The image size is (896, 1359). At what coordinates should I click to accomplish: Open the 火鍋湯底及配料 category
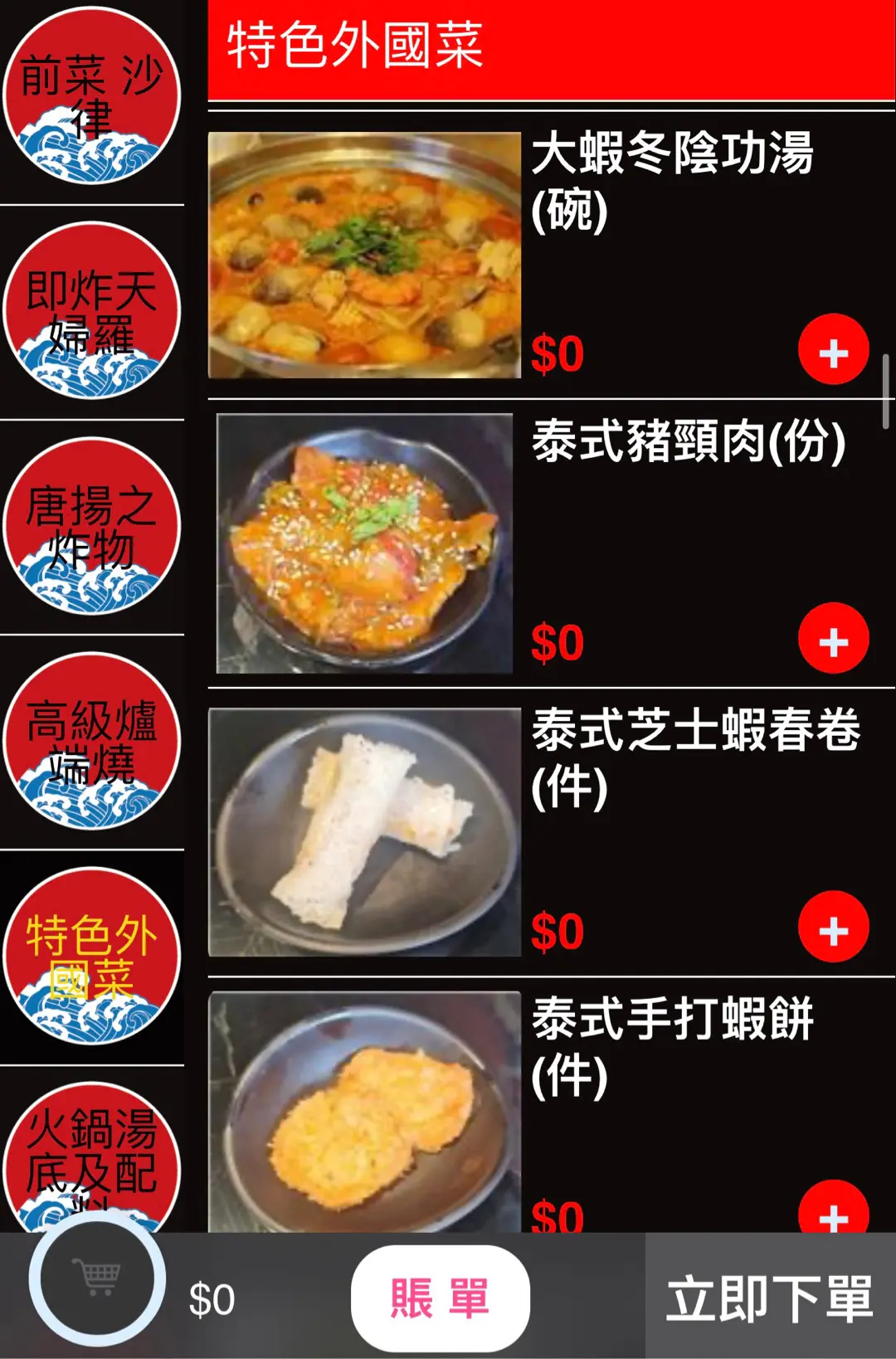[x=91, y=1157]
